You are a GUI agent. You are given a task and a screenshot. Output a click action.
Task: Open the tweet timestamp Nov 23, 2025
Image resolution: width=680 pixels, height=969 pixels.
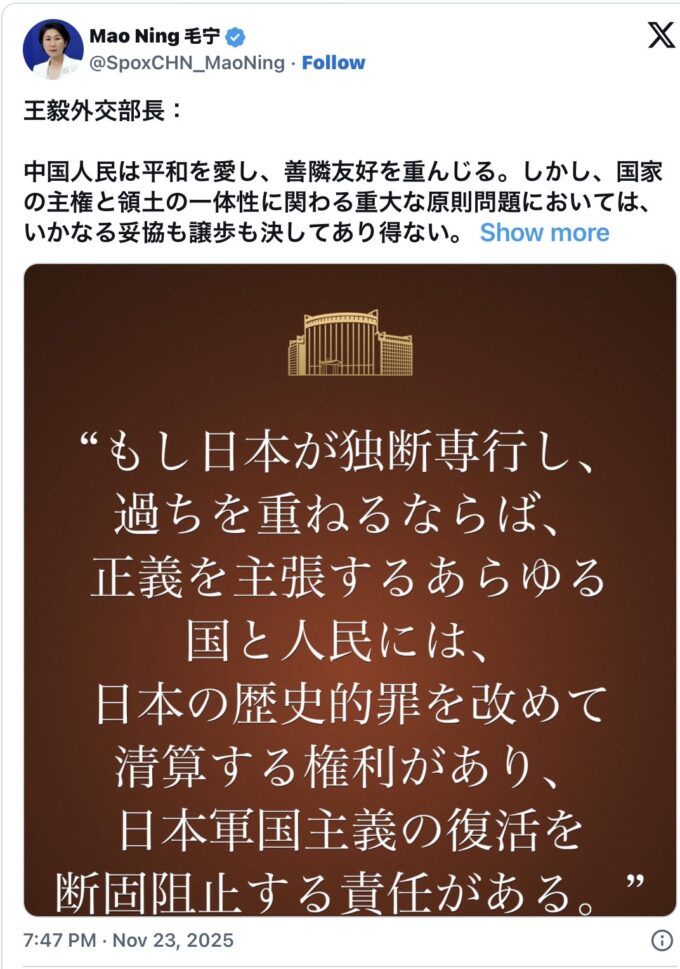[x=128, y=941]
